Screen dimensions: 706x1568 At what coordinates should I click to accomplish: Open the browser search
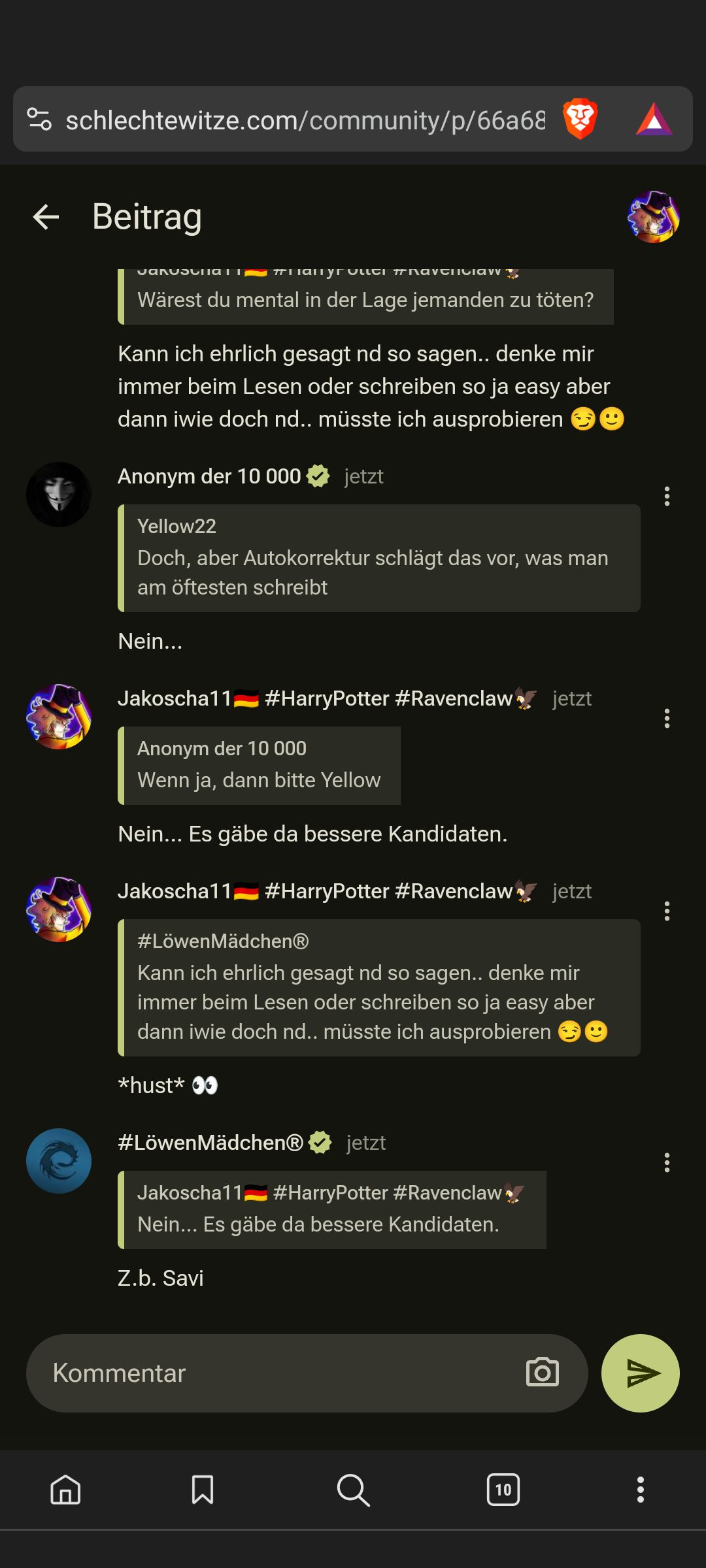coord(353,1490)
